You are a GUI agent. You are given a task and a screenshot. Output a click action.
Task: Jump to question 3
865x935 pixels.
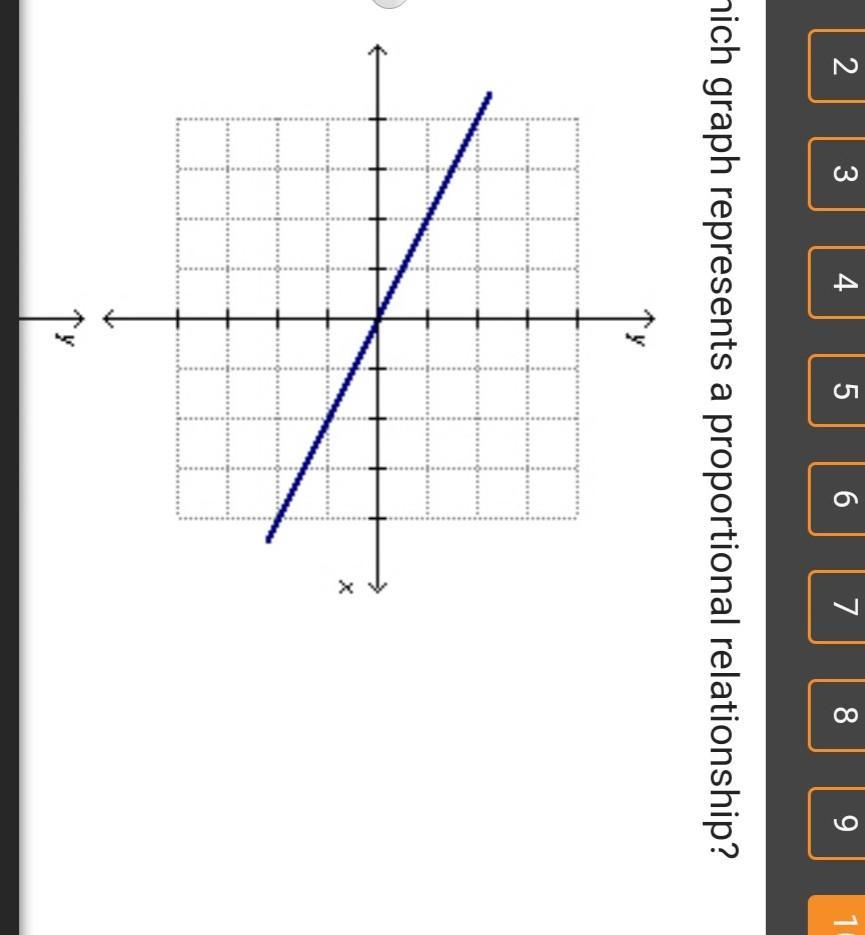[838, 174]
